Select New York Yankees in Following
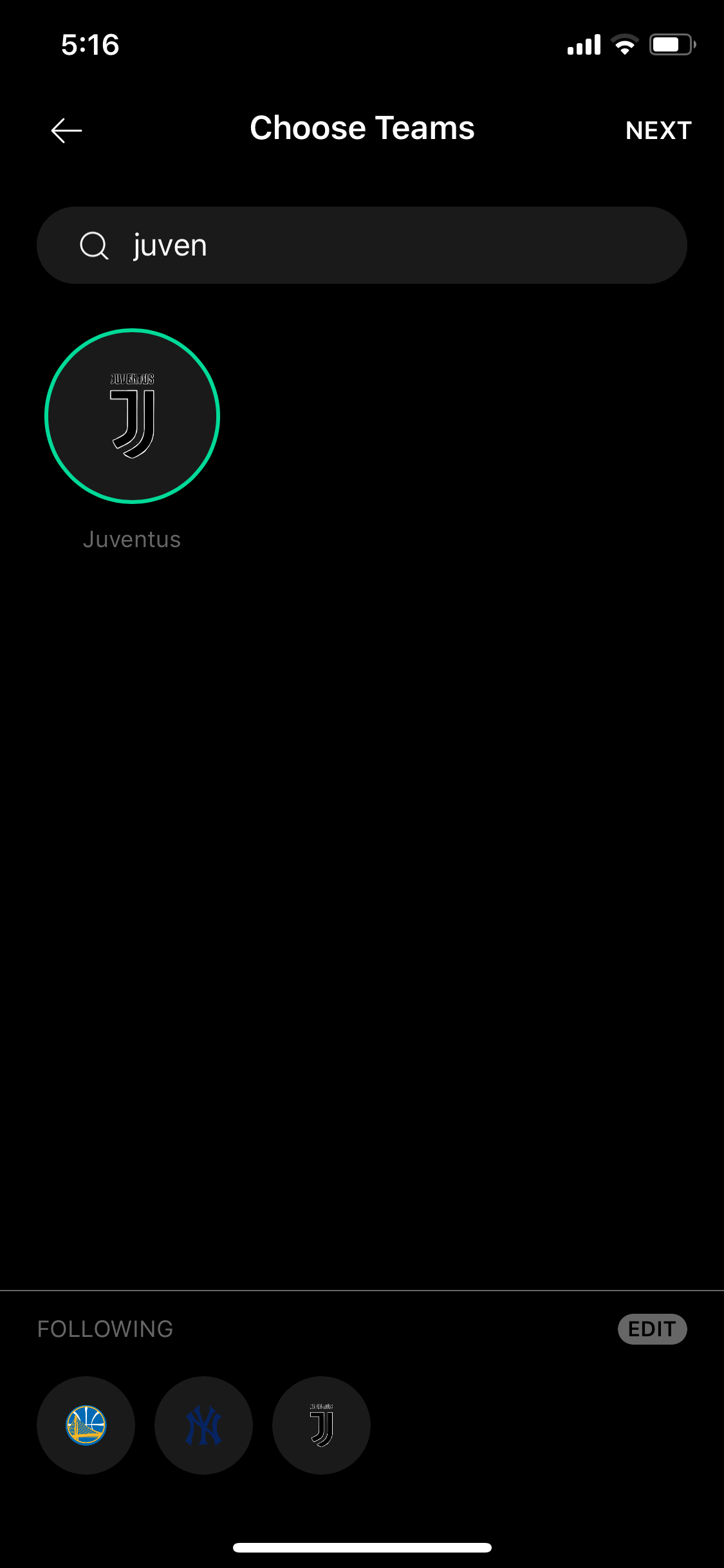Screen dimensions: 724x1568 point(203,1425)
